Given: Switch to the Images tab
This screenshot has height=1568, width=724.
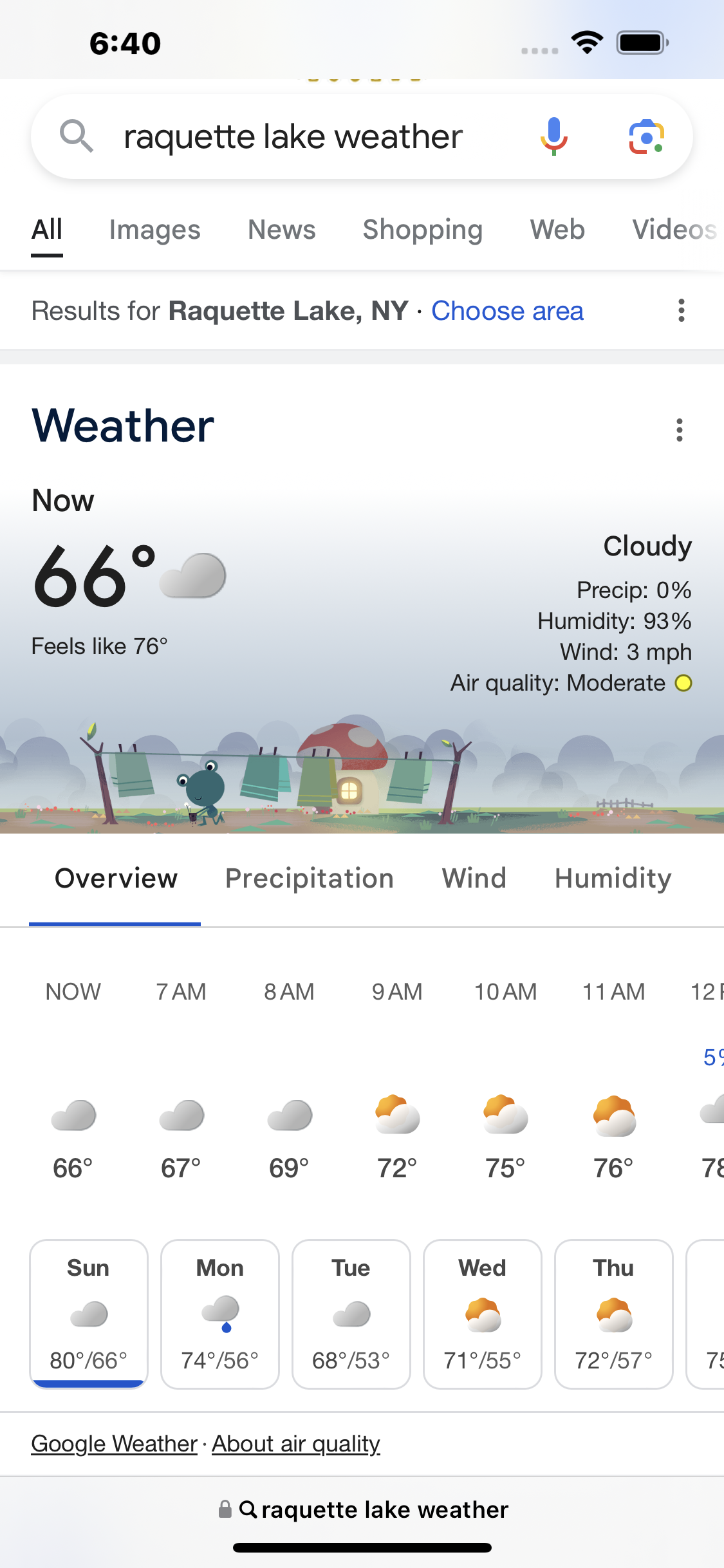Looking at the screenshot, I should click(x=154, y=230).
